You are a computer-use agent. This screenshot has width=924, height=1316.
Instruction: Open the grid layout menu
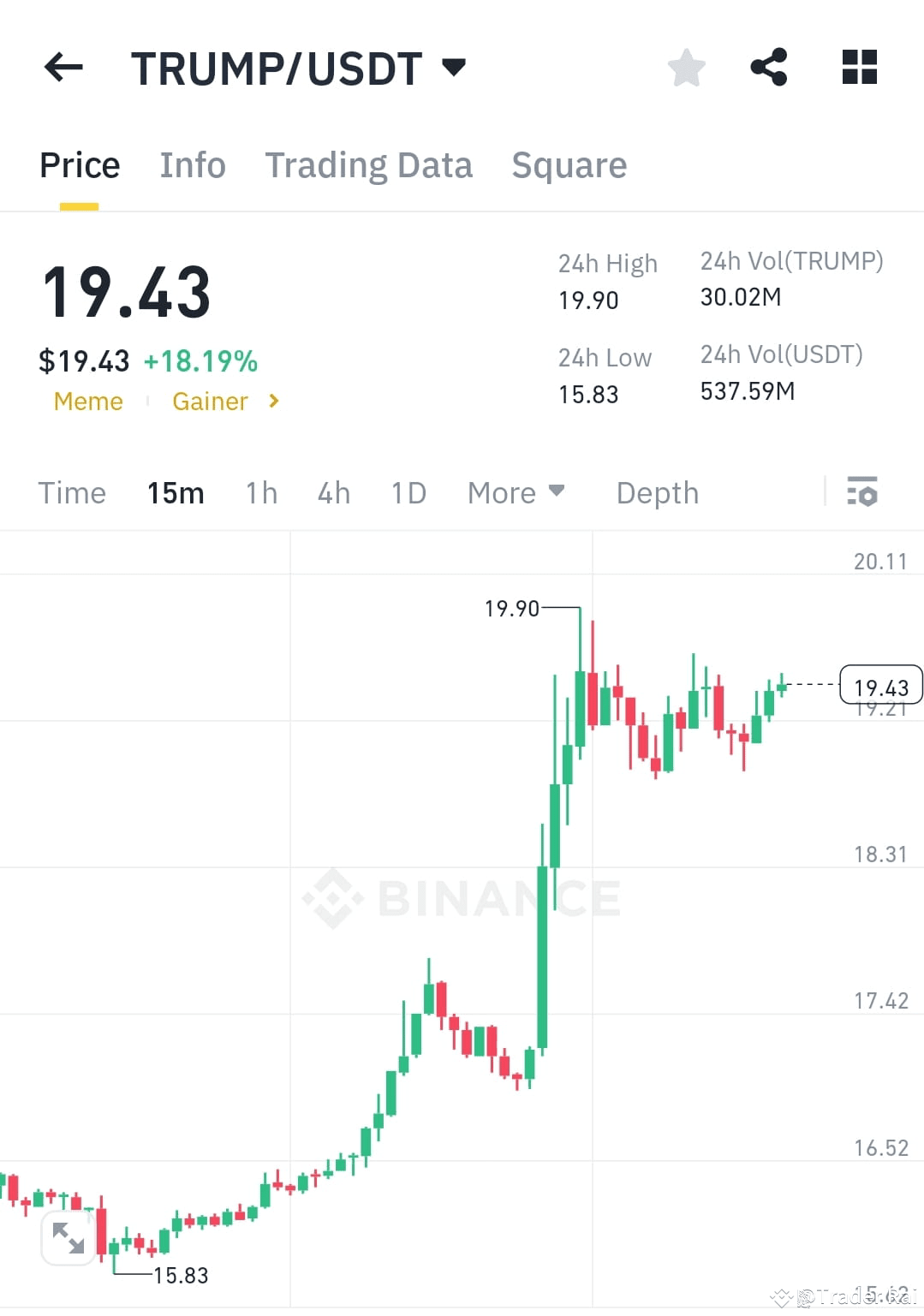click(x=859, y=68)
